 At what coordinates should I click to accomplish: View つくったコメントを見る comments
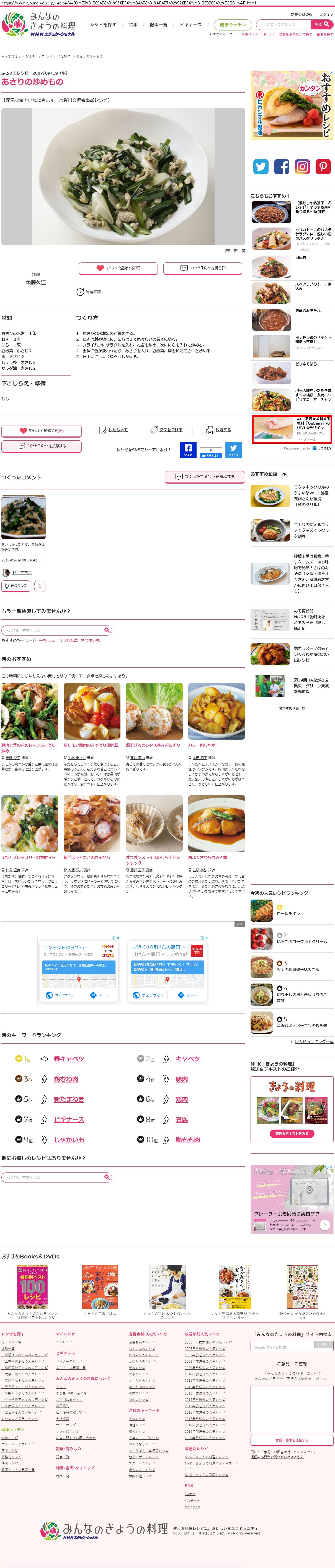point(202,268)
